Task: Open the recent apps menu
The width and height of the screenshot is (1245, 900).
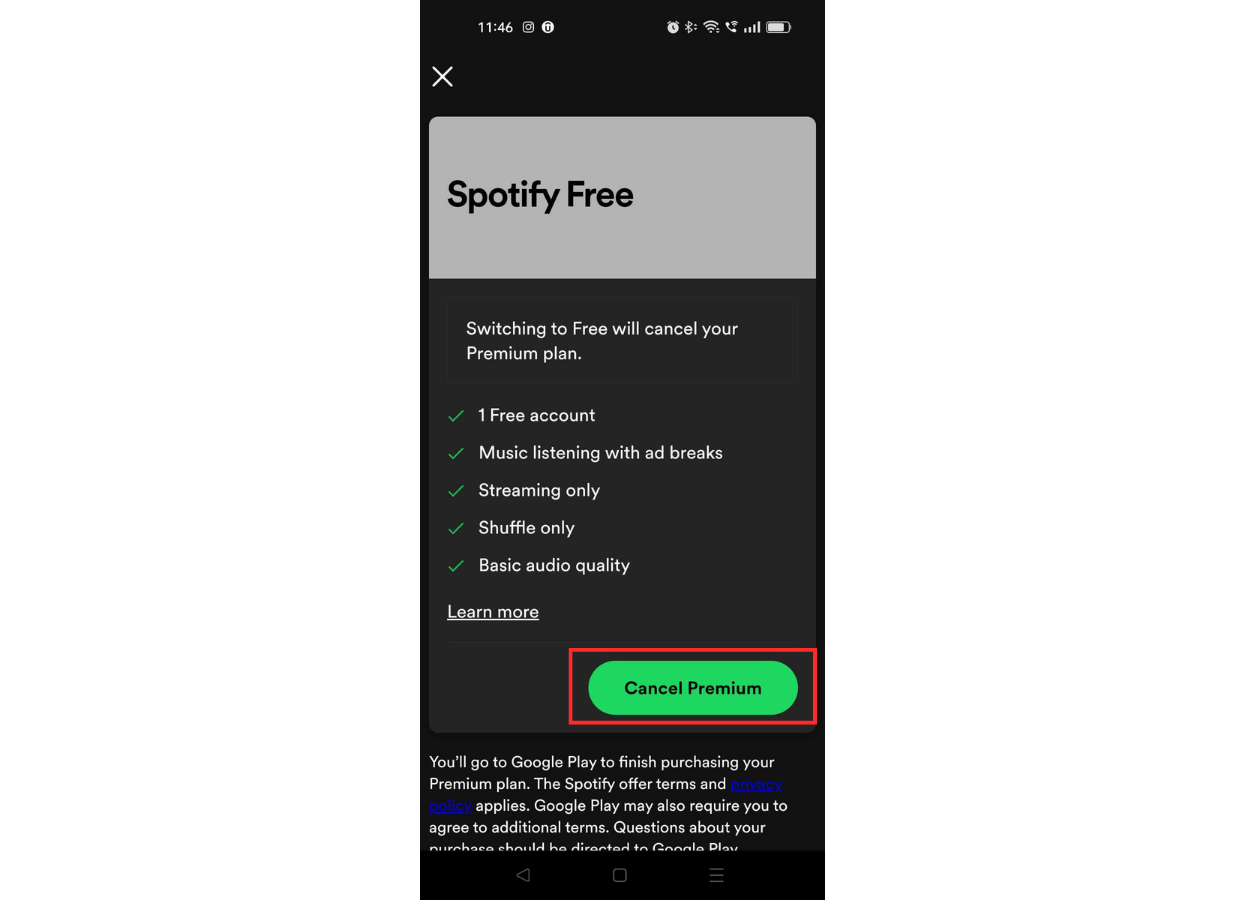Action: pyautogui.click(x=716, y=875)
